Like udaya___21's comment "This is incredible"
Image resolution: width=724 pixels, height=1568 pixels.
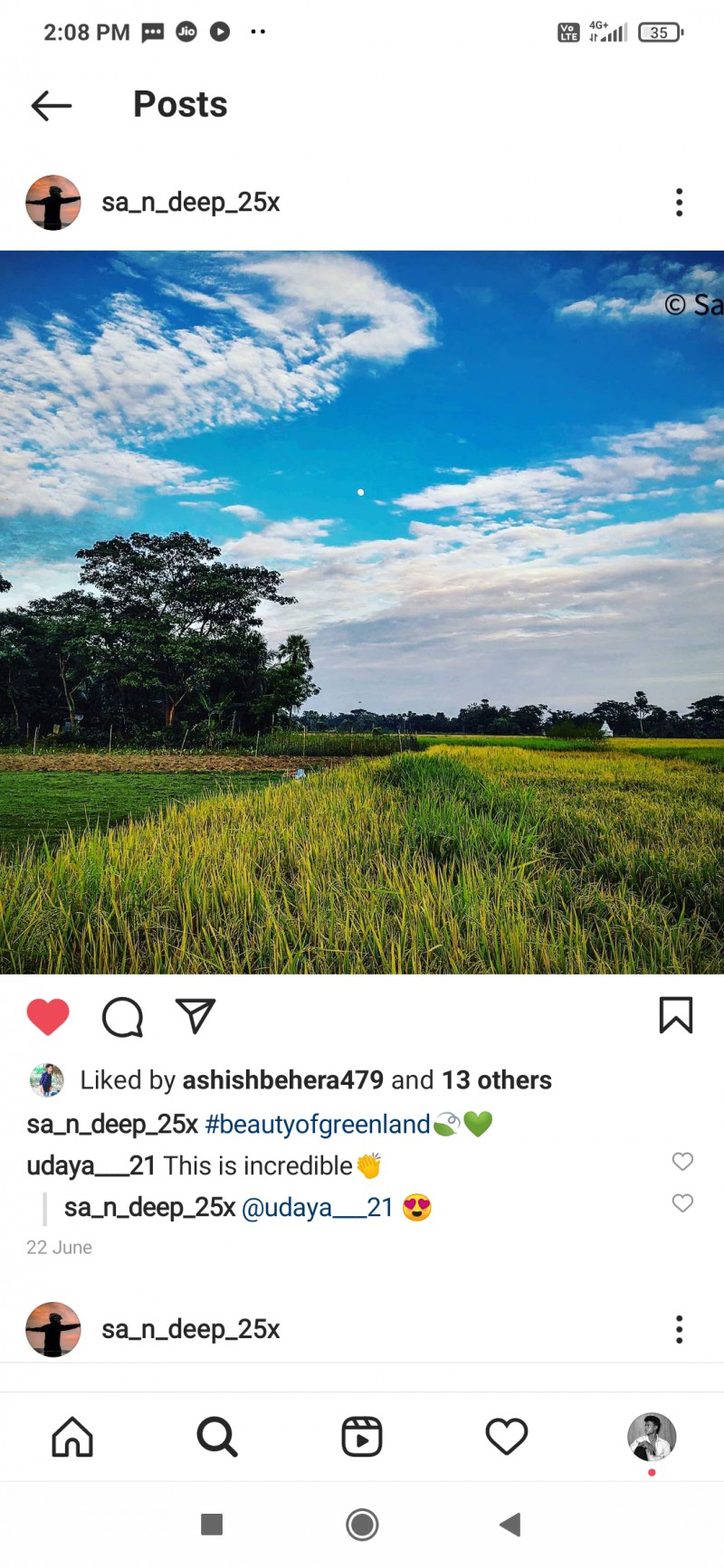pyautogui.click(x=682, y=1162)
